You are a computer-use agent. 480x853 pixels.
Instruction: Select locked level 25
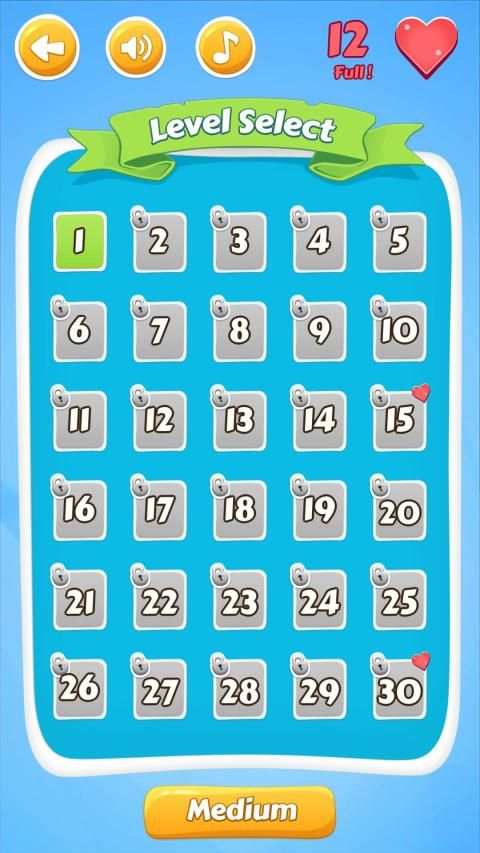click(399, 599)
